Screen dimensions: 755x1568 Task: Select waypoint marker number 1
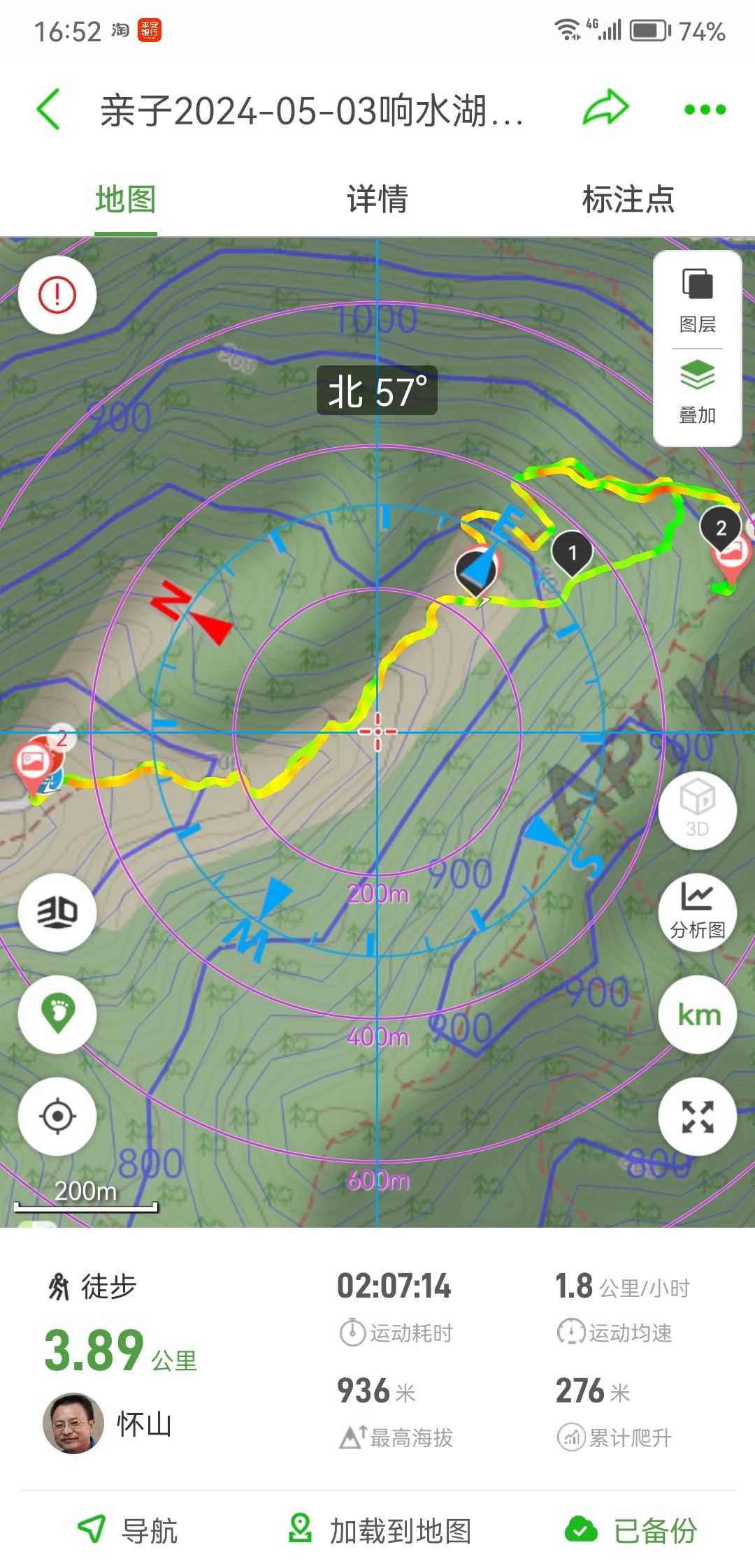pyautogui.click(x=572, y=553)
